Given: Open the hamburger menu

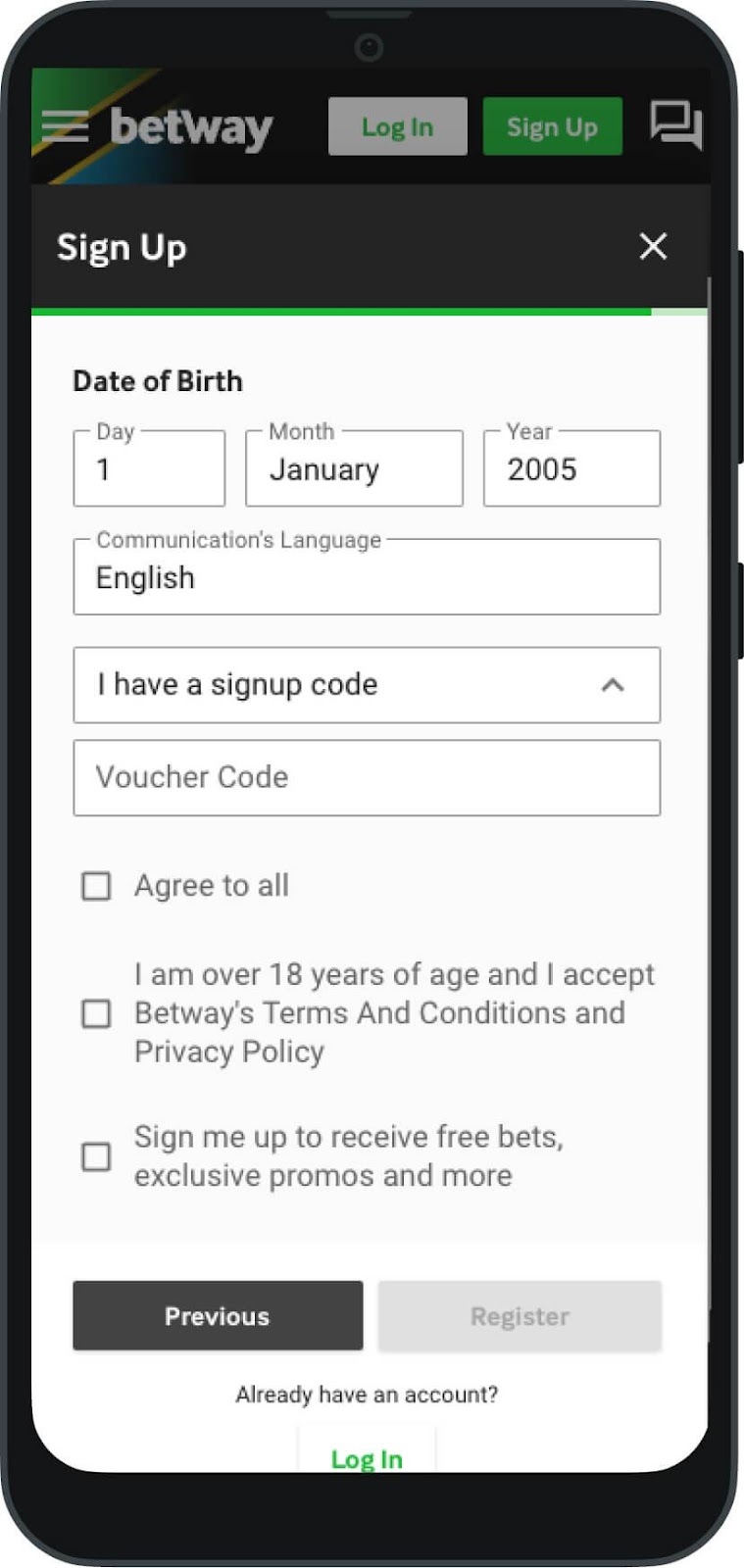Looking at the screenshot, I should 65,126.
